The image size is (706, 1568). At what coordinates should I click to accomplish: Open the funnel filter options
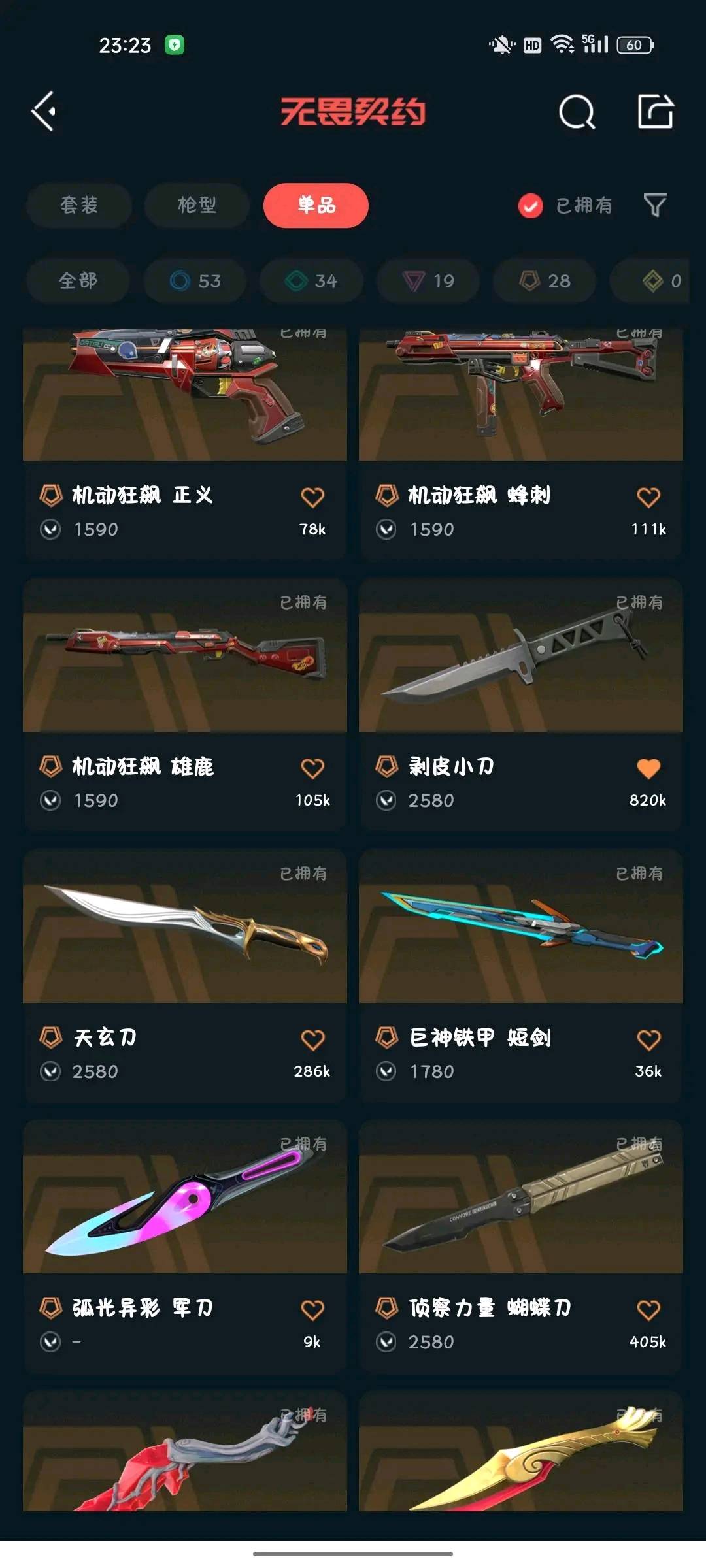tap(655, 205)
